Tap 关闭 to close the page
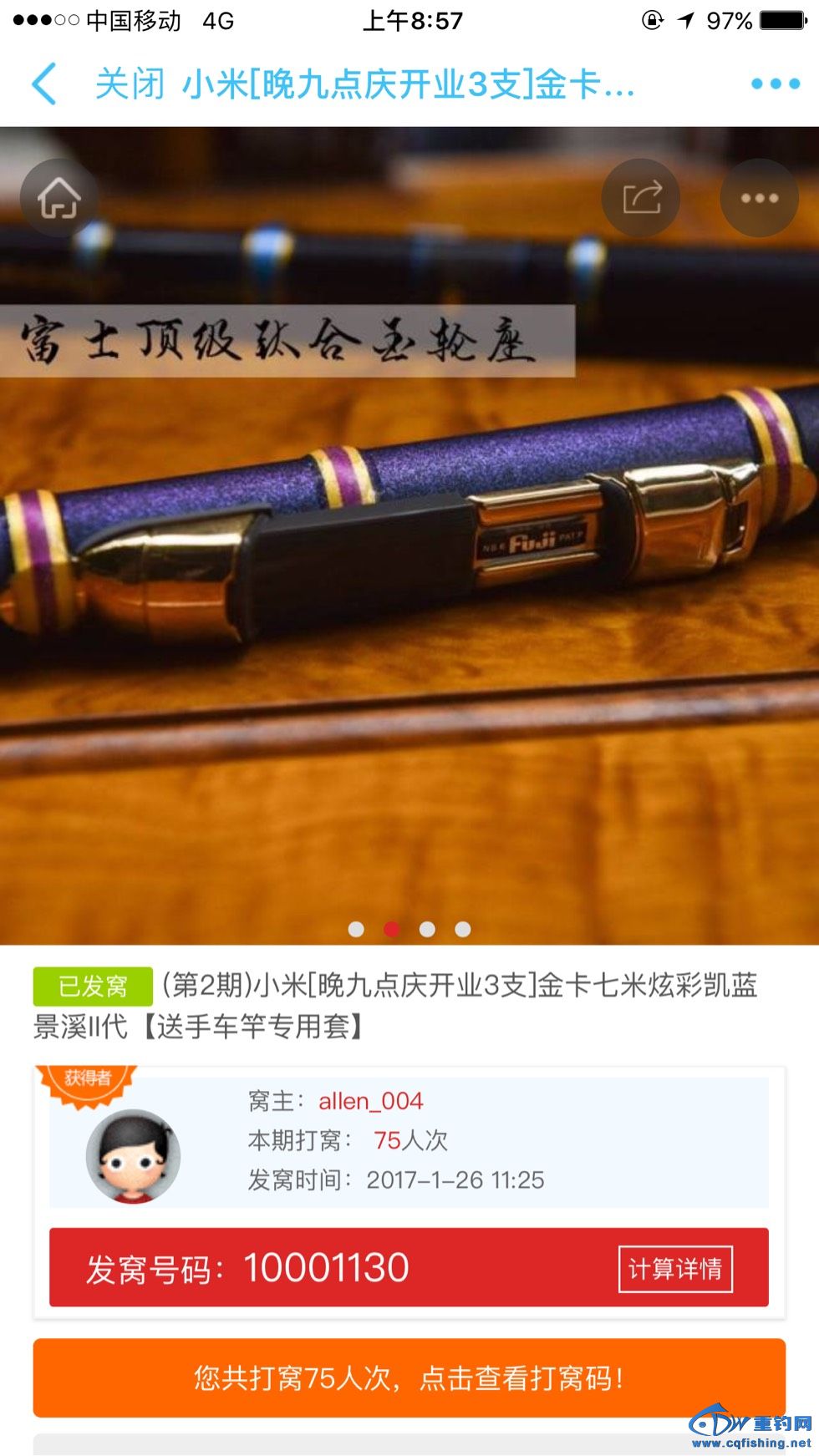 click(x=130, y=84)
